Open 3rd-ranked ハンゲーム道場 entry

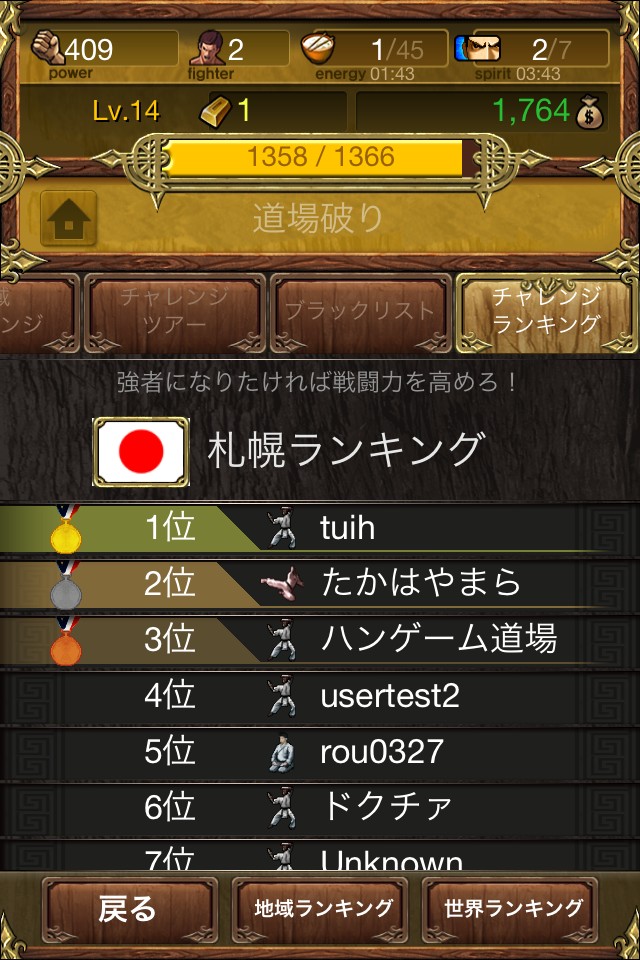tap(320, 639)
